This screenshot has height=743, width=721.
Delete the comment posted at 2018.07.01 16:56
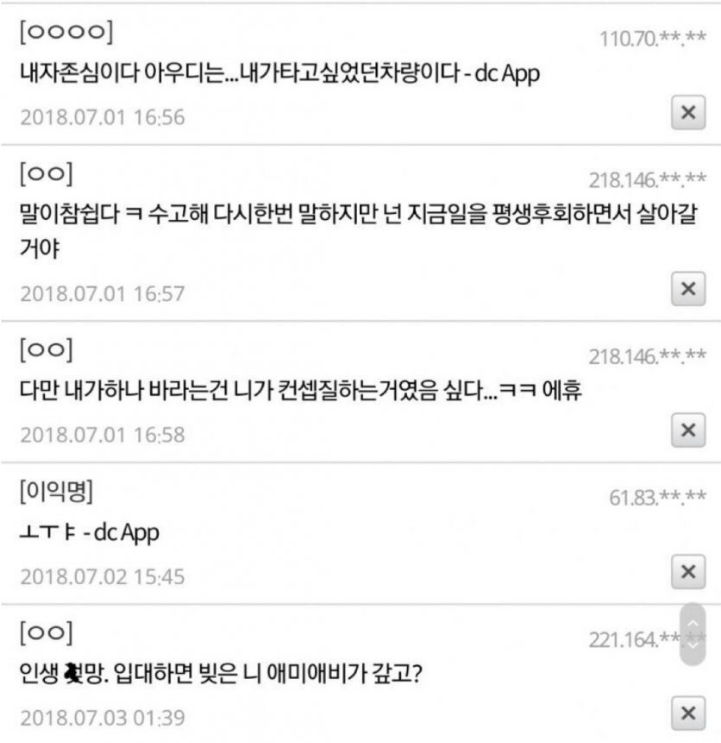(x=686, y=114)
